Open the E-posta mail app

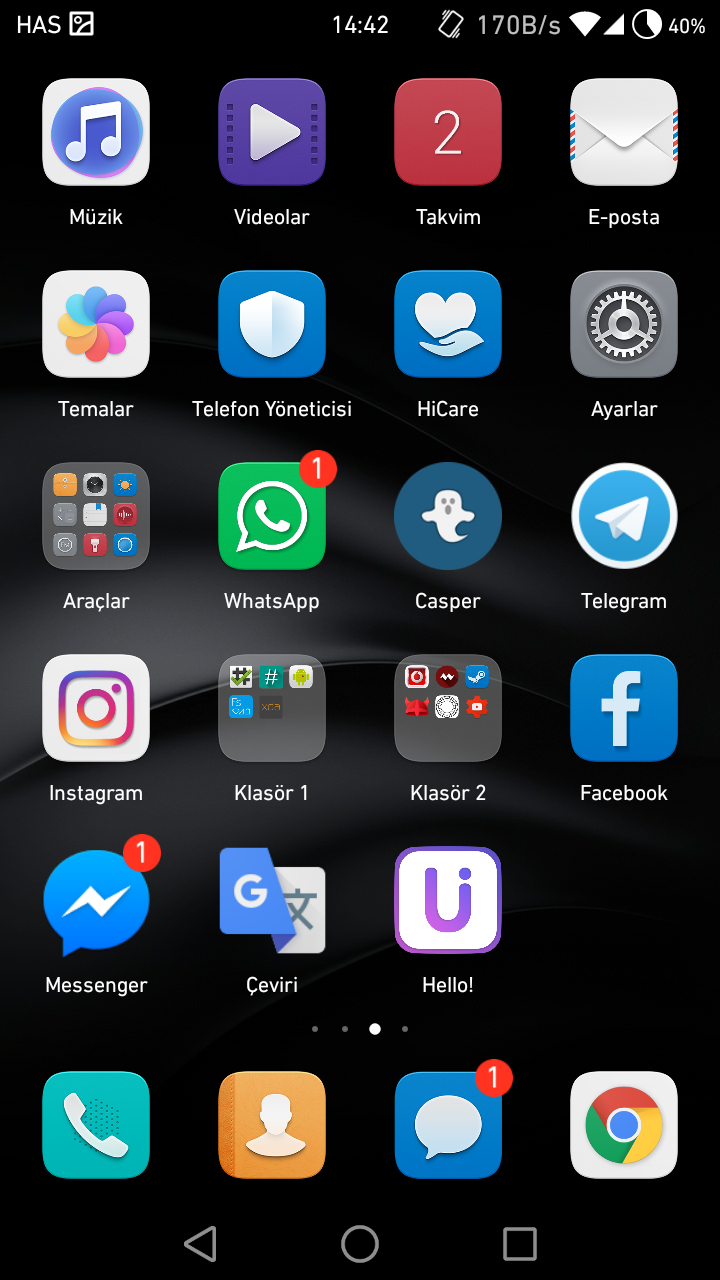[x=624, y=132]
